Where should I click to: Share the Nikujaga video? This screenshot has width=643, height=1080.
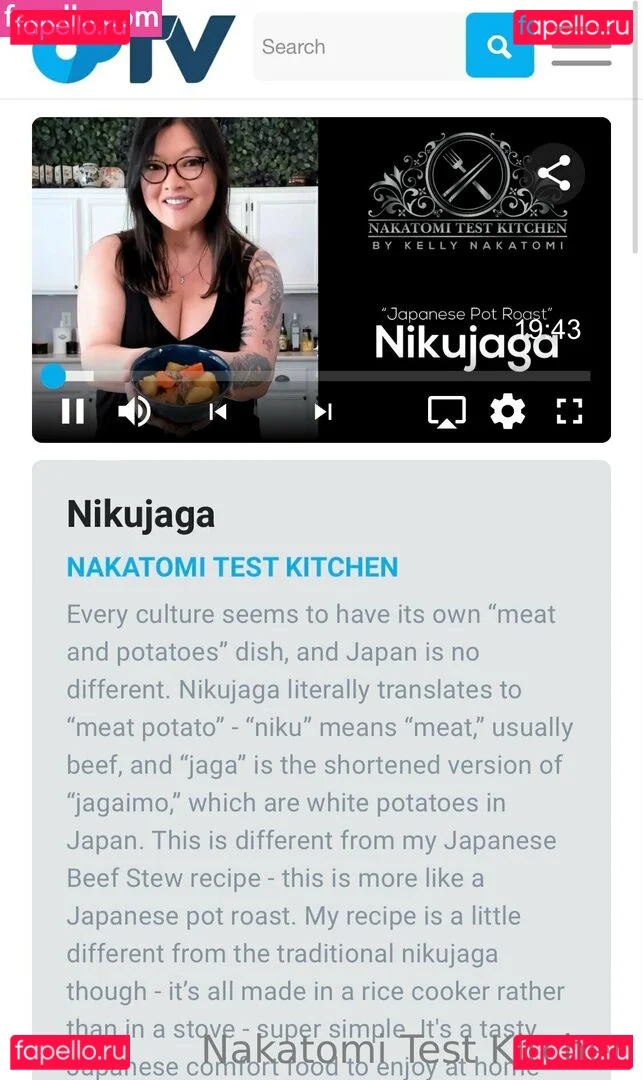553,174
